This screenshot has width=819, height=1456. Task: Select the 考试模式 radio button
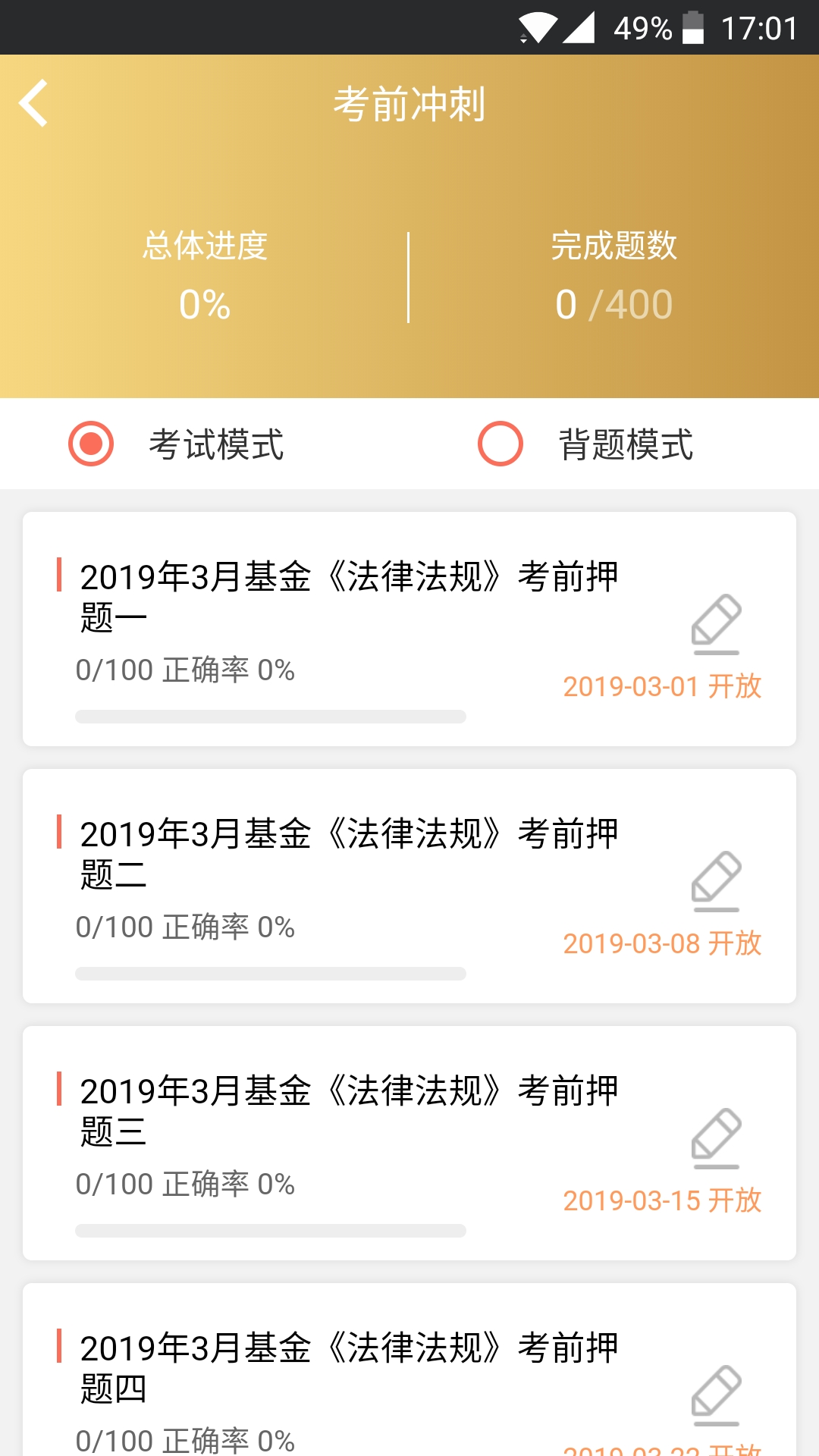(91, 444)
